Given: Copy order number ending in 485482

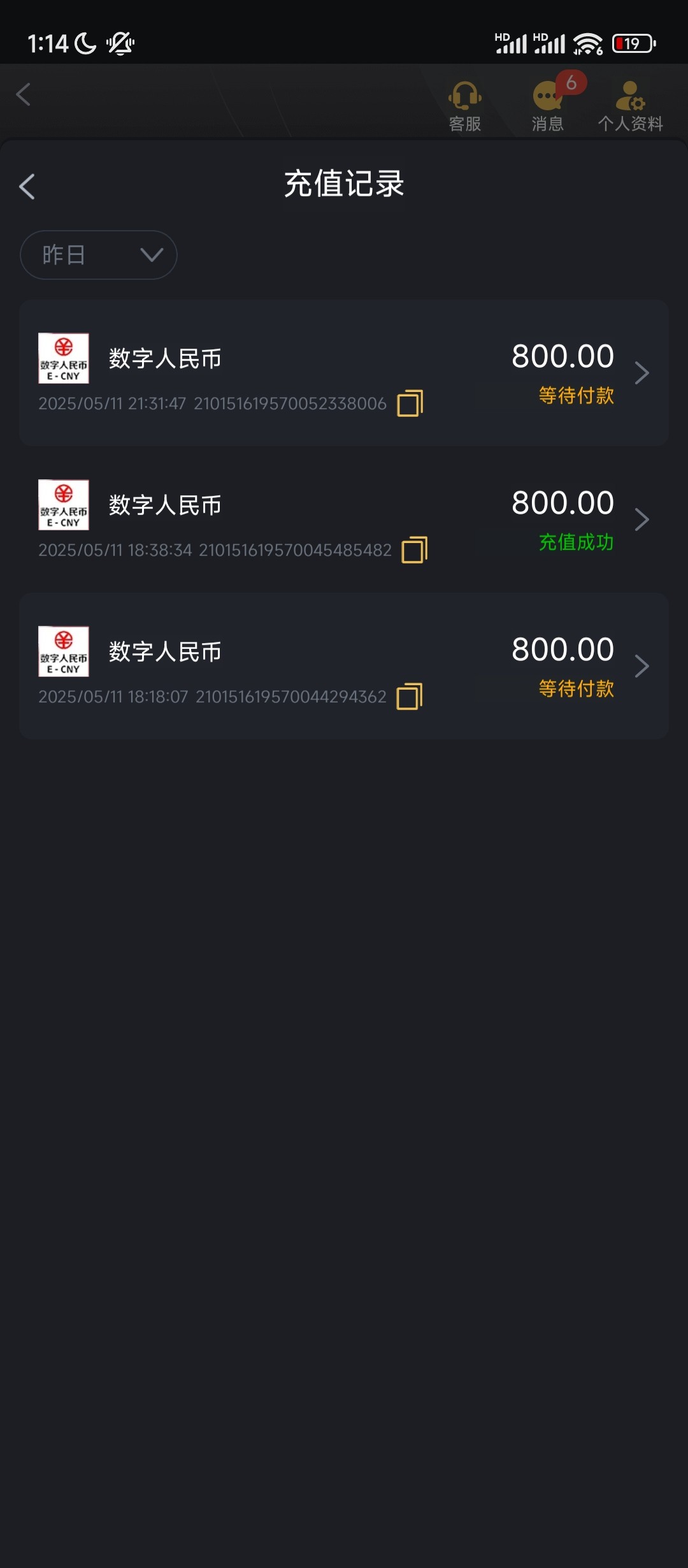Looking at the screenshot, I should pyautogui.click(x=415, y=550).
